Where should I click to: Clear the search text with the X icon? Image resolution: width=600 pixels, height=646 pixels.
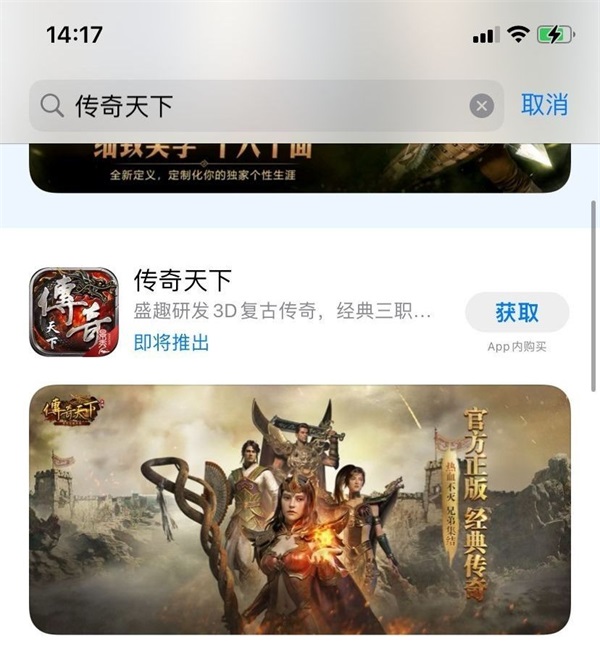pyautogui.click(x=482, y=106)
